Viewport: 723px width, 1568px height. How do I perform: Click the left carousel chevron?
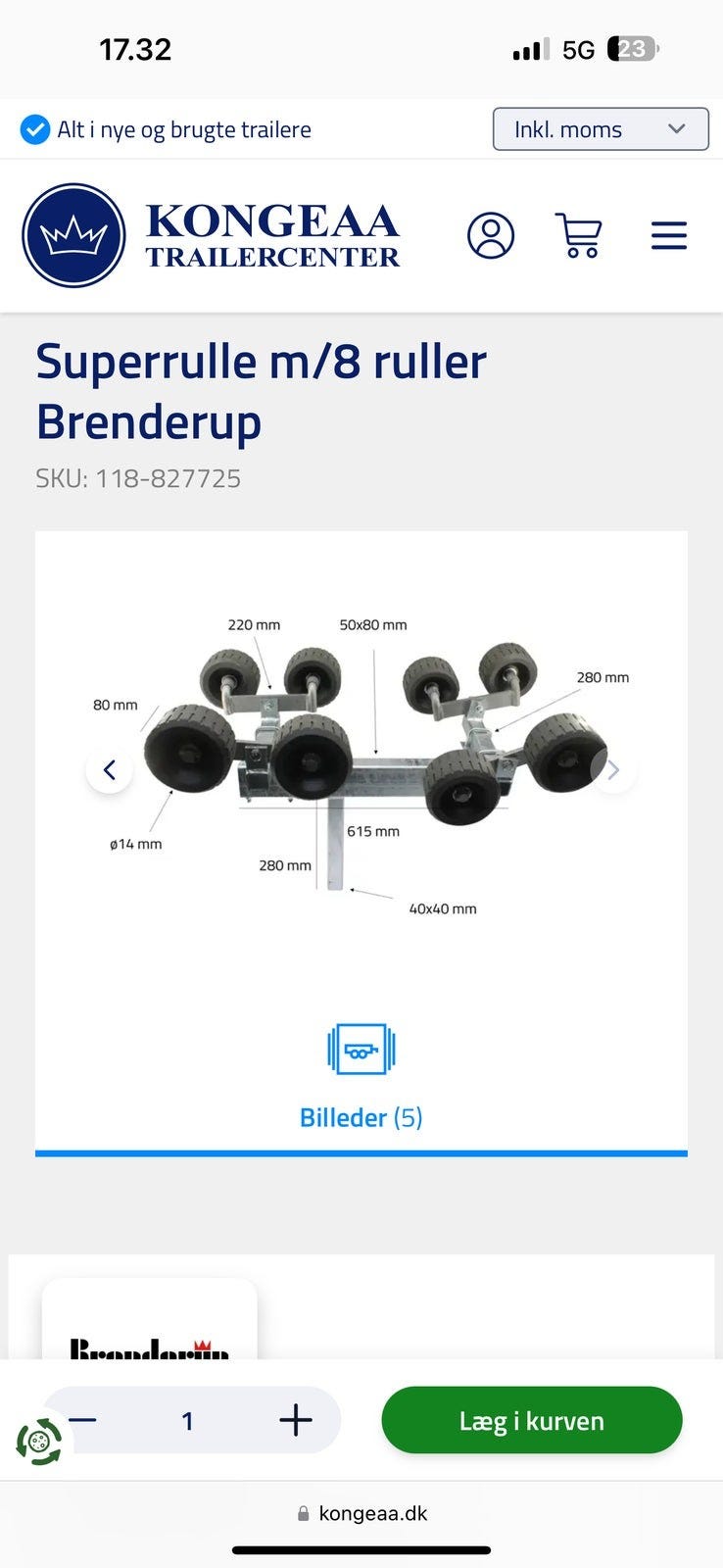point(110,770)
